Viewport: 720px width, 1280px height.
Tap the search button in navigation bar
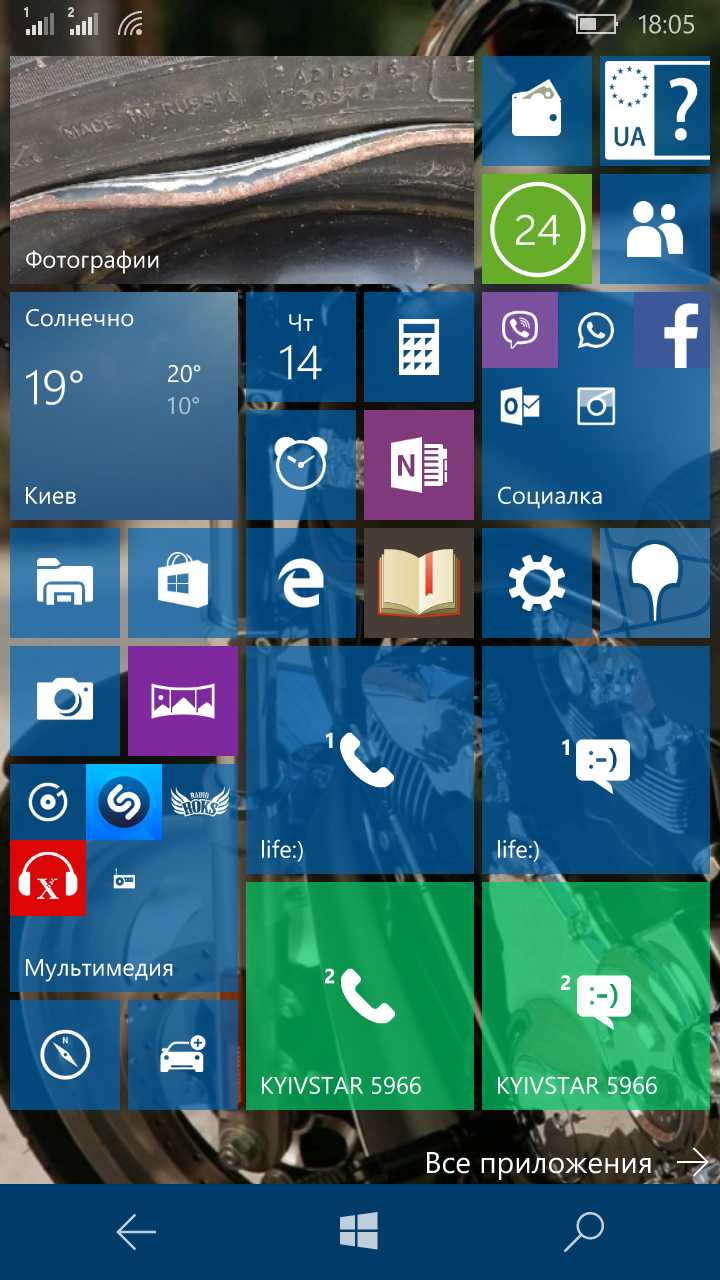click(584, 1232)
